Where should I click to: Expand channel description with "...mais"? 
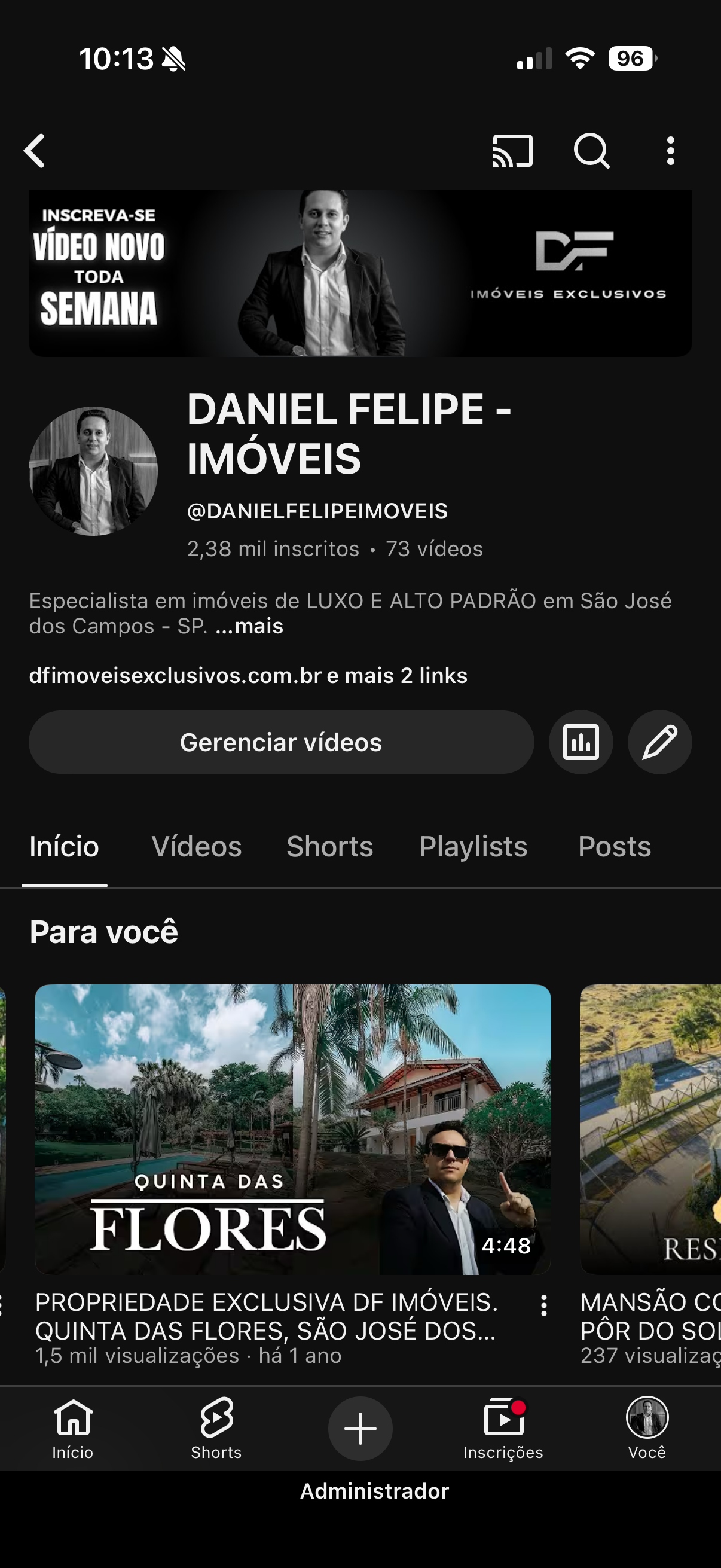point(249,626)
